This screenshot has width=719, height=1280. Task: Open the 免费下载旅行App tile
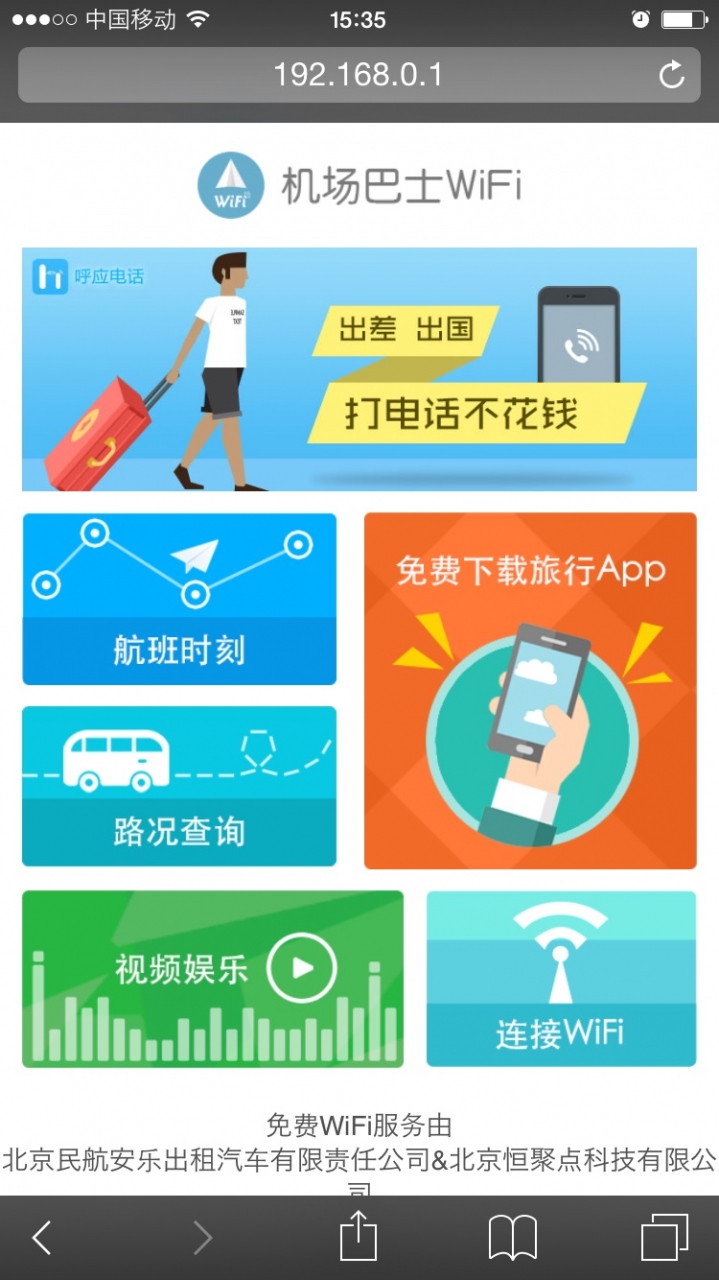tap(530, 691)
